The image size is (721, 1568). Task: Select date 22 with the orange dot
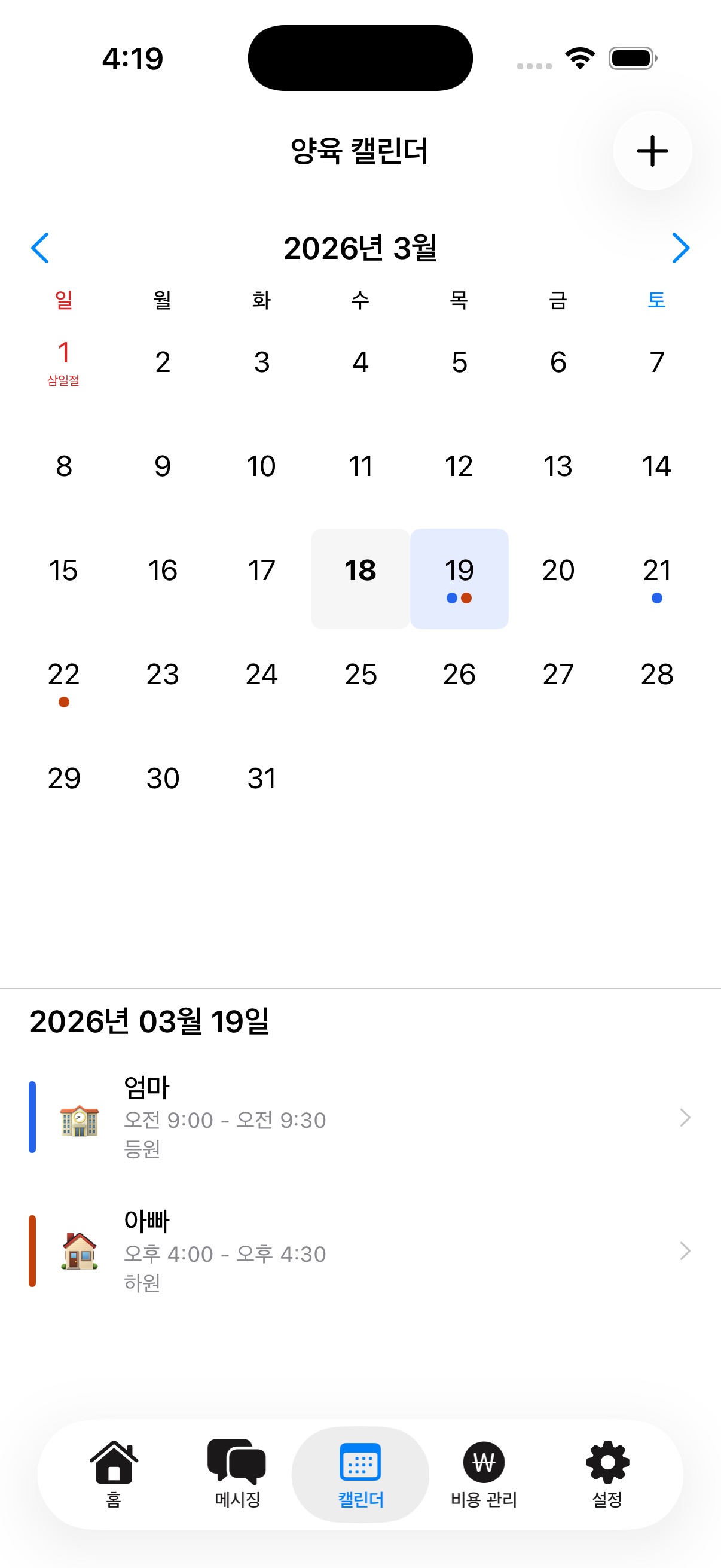63,675
